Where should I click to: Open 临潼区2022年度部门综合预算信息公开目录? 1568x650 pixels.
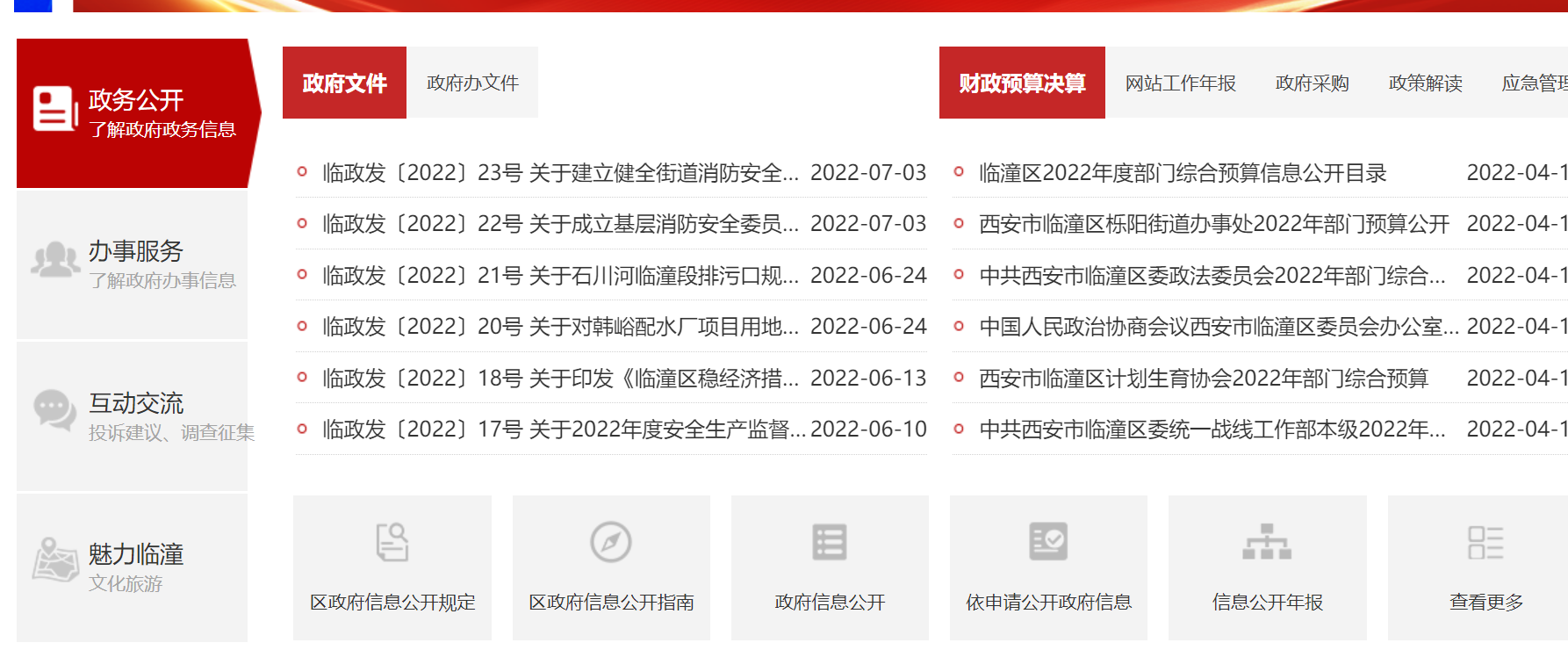(1182, 173)
